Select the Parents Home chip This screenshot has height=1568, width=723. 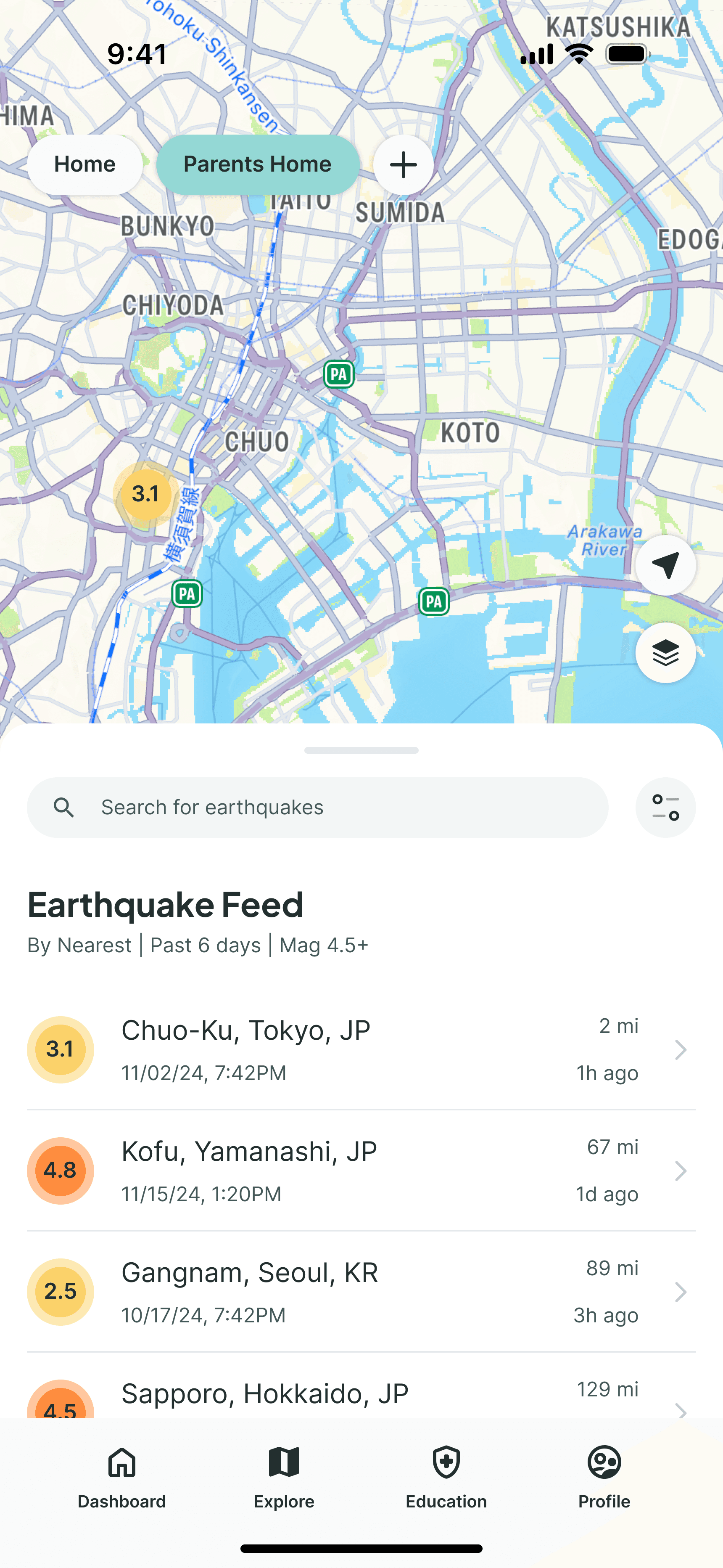pyautogui.click(x=257, y=164)
